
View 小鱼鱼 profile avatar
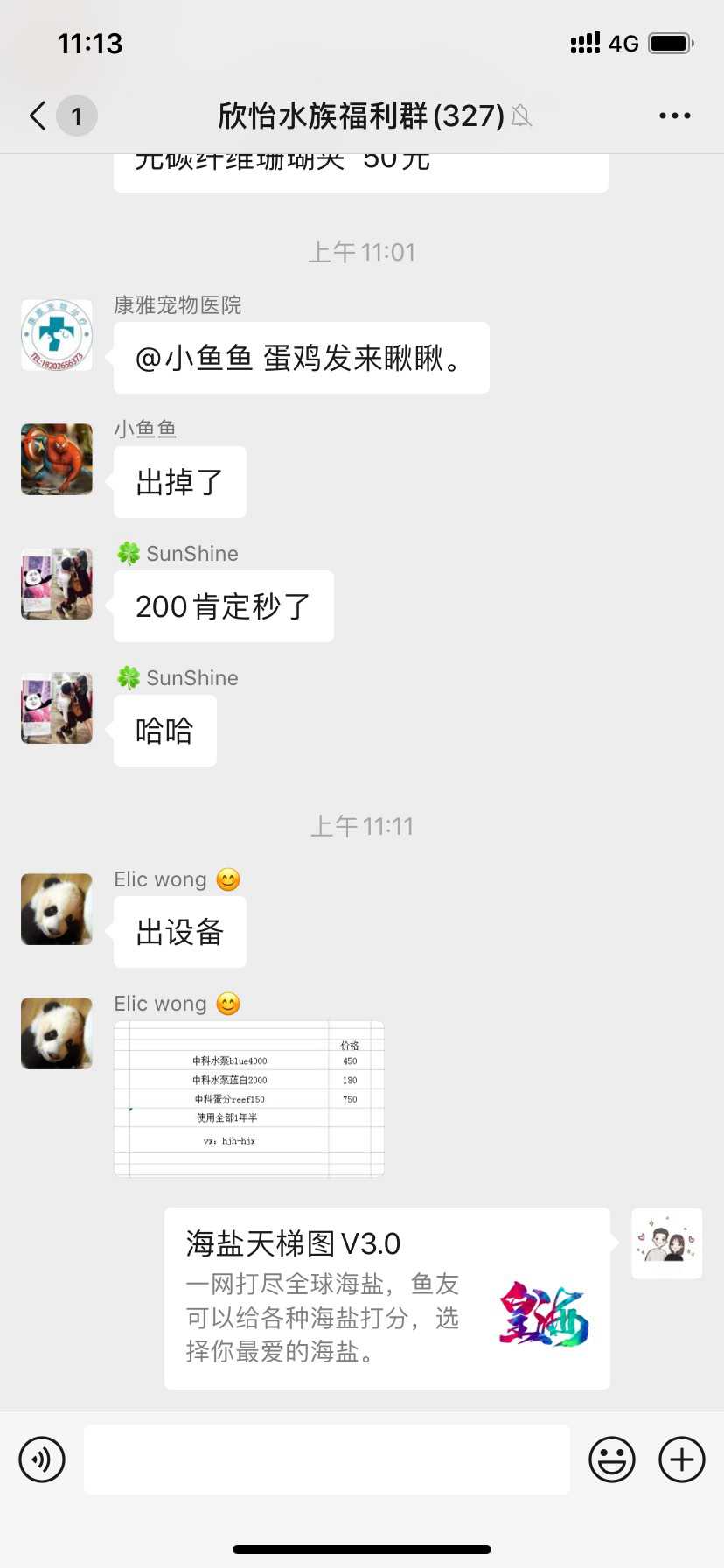point(57,459)
